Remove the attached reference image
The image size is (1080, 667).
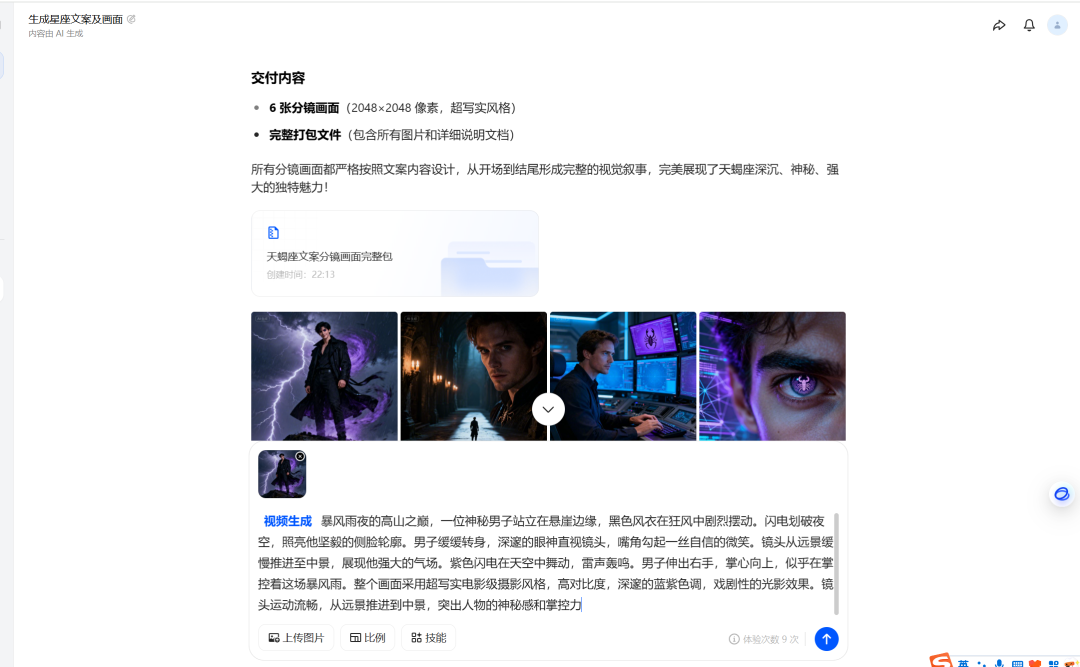pos(299,456)
